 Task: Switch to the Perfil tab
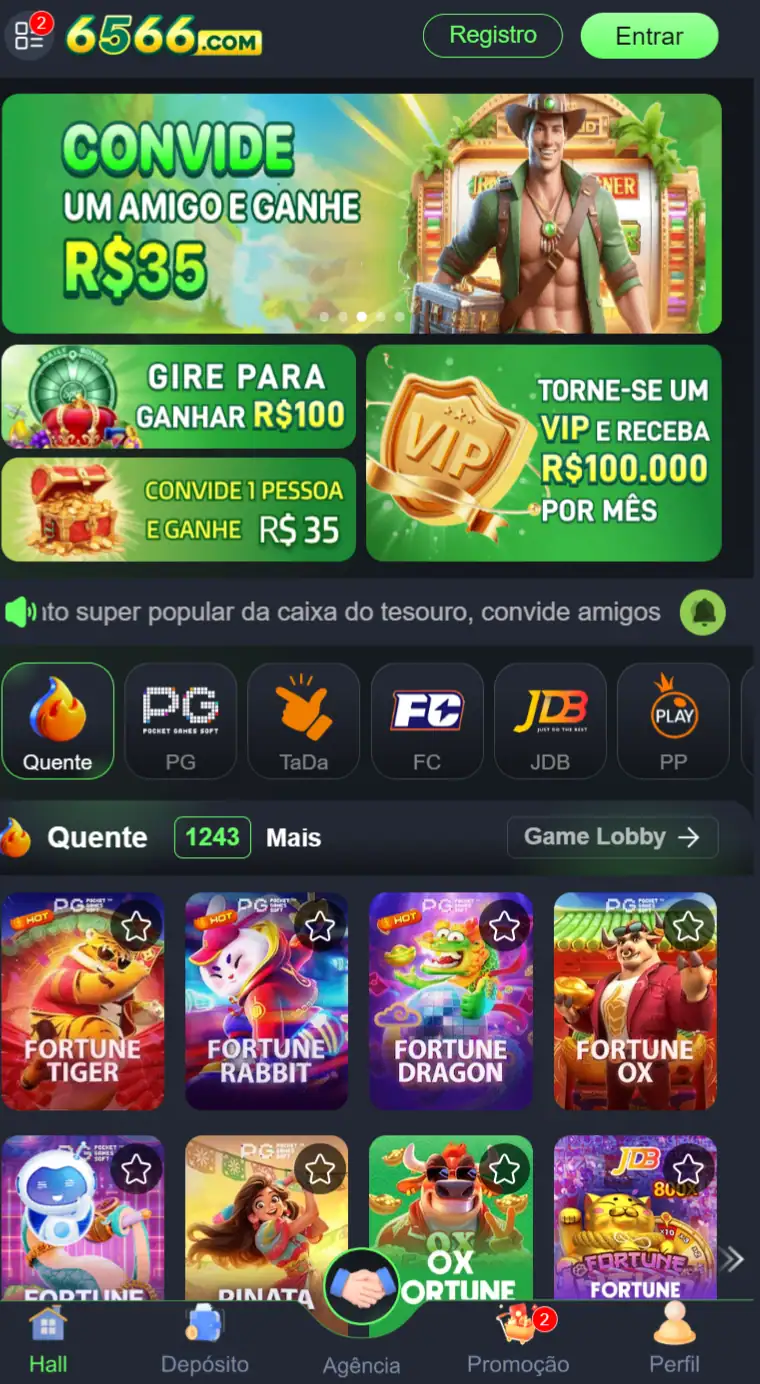click(x=674, y=1340)
